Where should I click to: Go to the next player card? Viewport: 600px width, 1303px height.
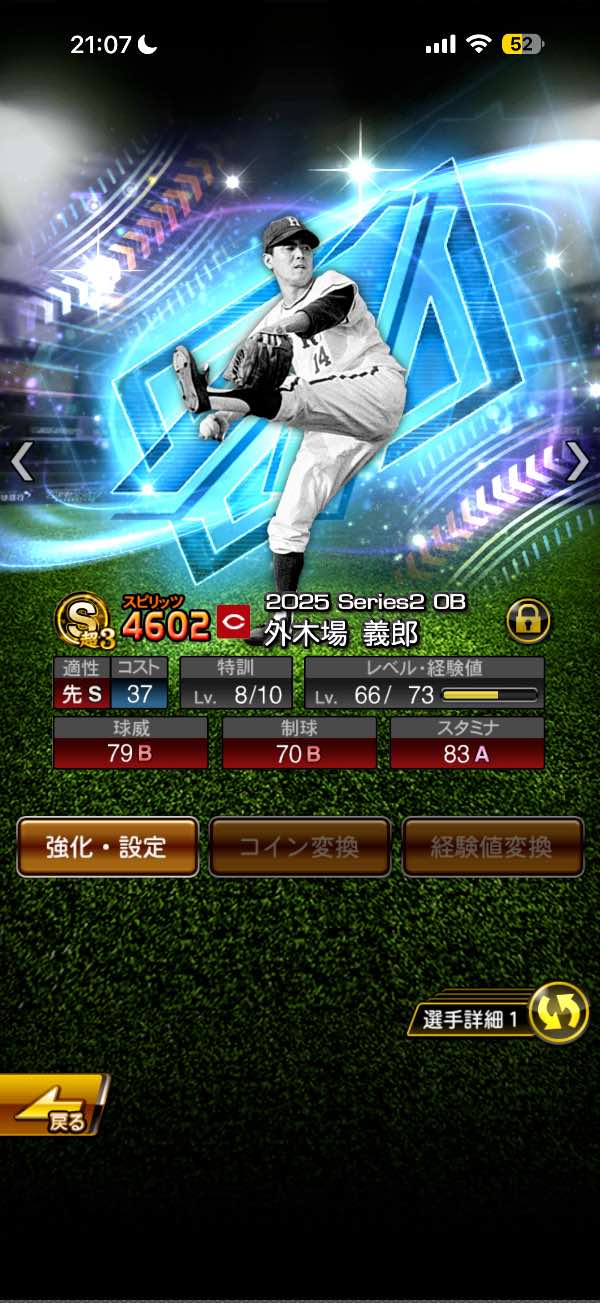coord(578,462)
